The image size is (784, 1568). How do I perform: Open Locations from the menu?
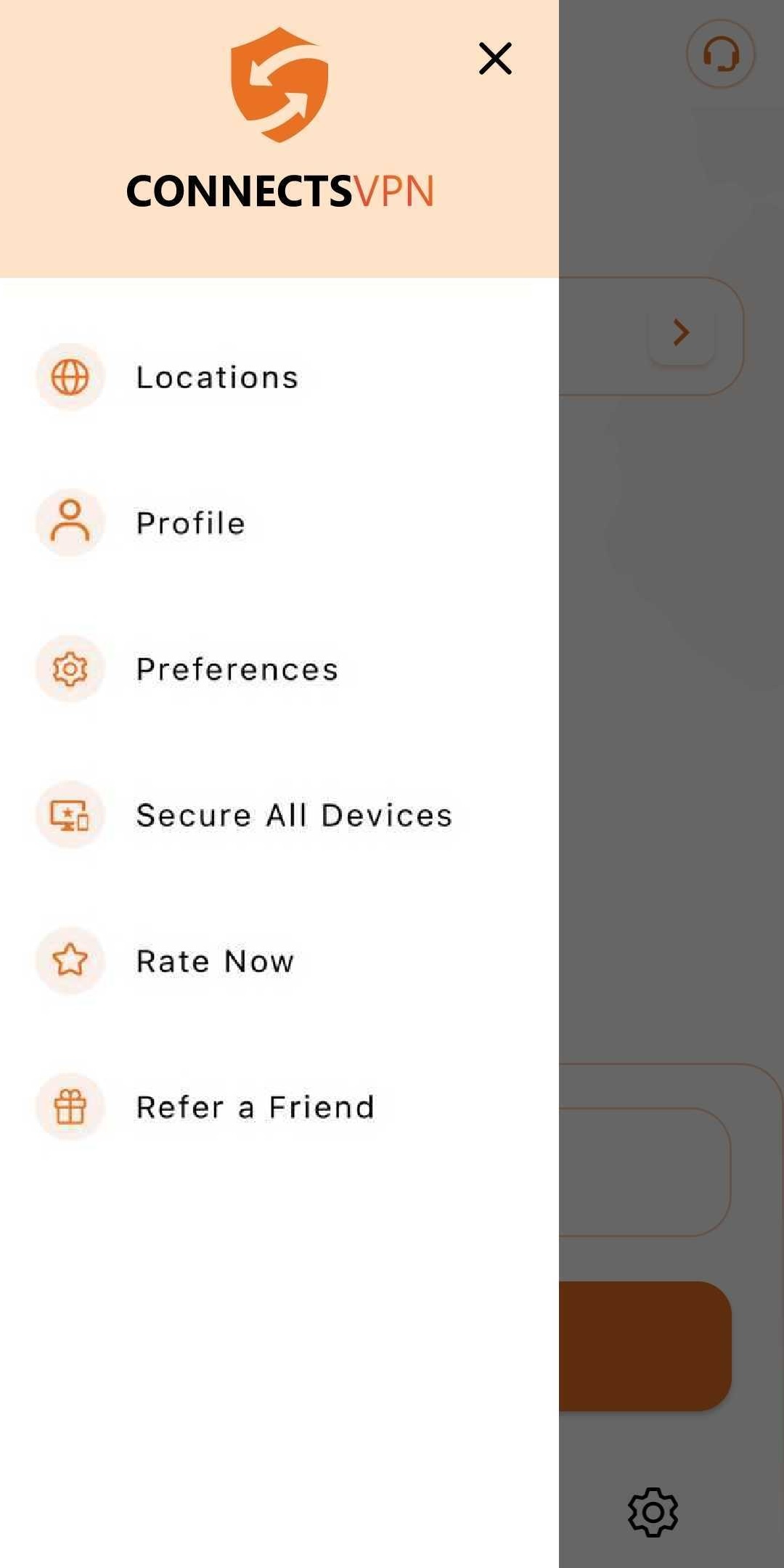pyautogui.click(x=216, y=377)
